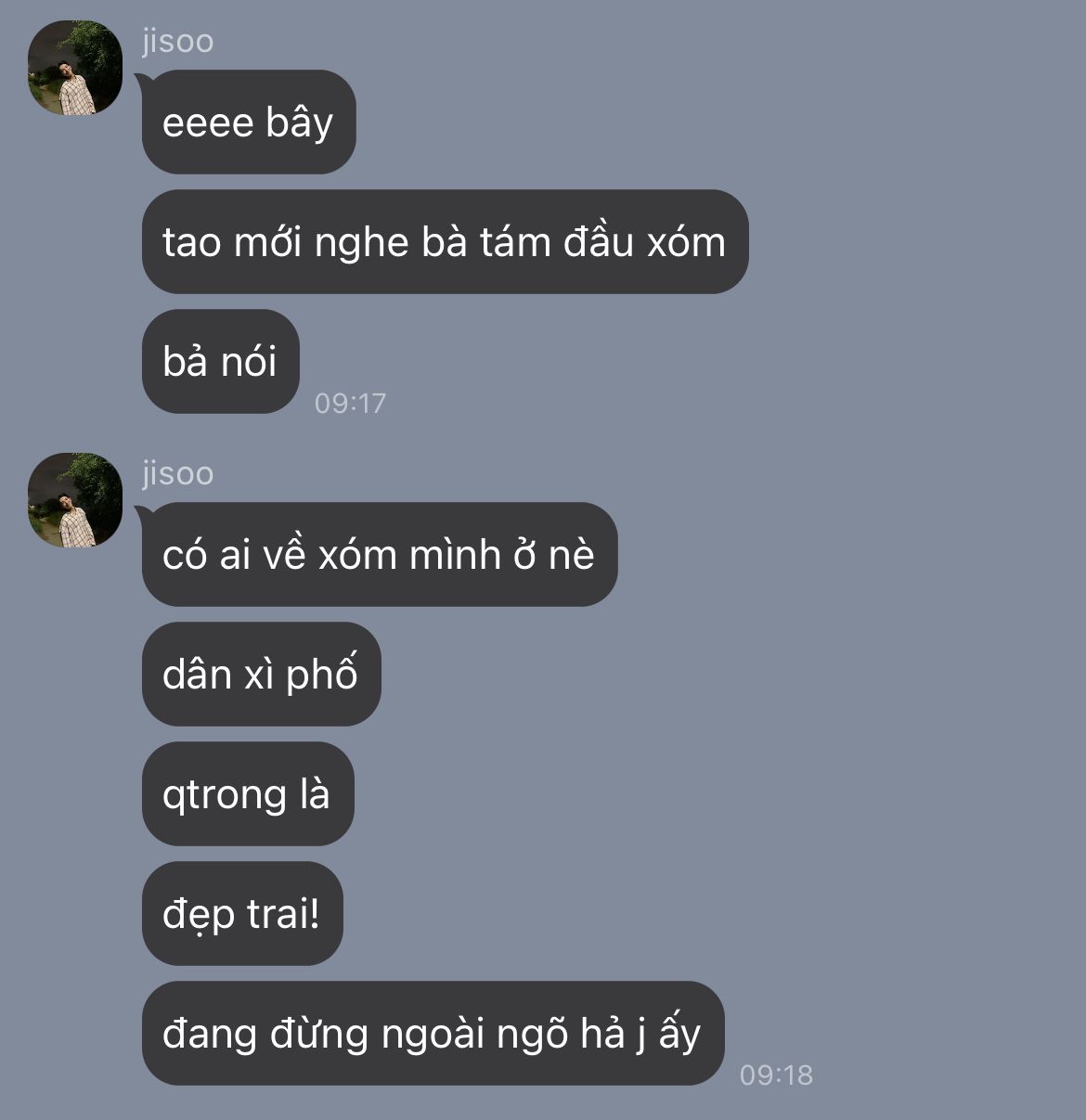Open jisoo's avatar beside "có ai về xóm mình"
This screenshot has height=1120, width=1086.
(x=75, y=500)
